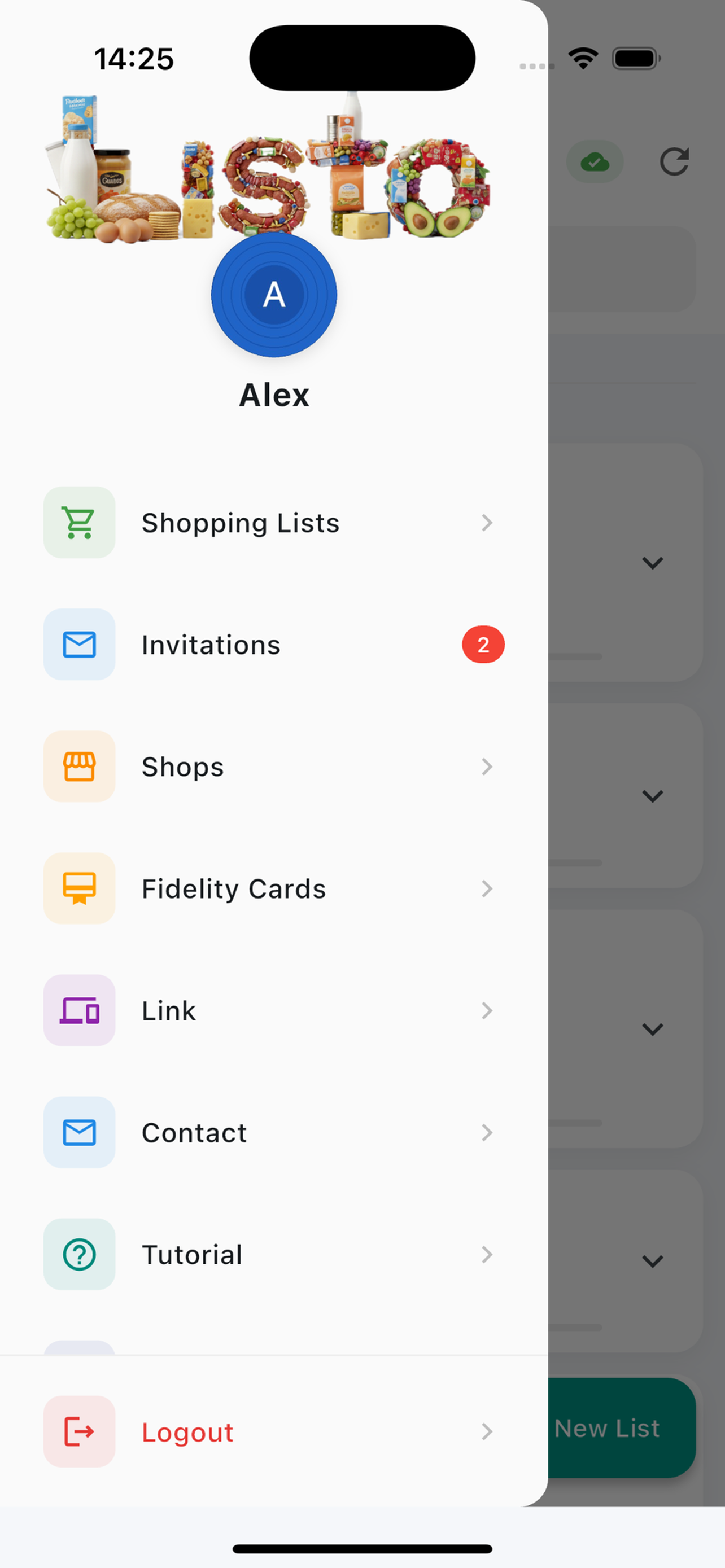Open the orange storefront icon for Shops

point(78,767)
